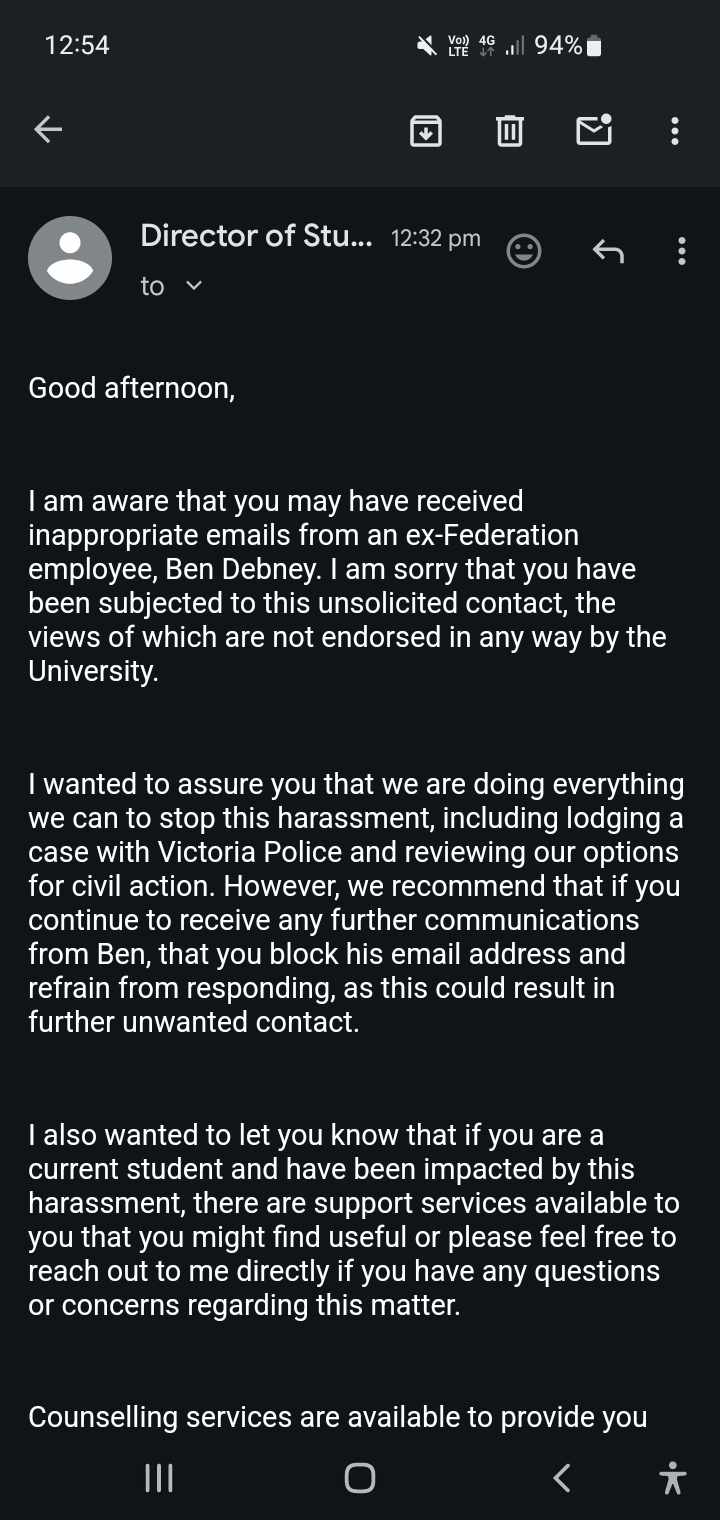Viewport: 720px width, 1520px height.
Task: Go to the home screen
Action: (360, 1478)
